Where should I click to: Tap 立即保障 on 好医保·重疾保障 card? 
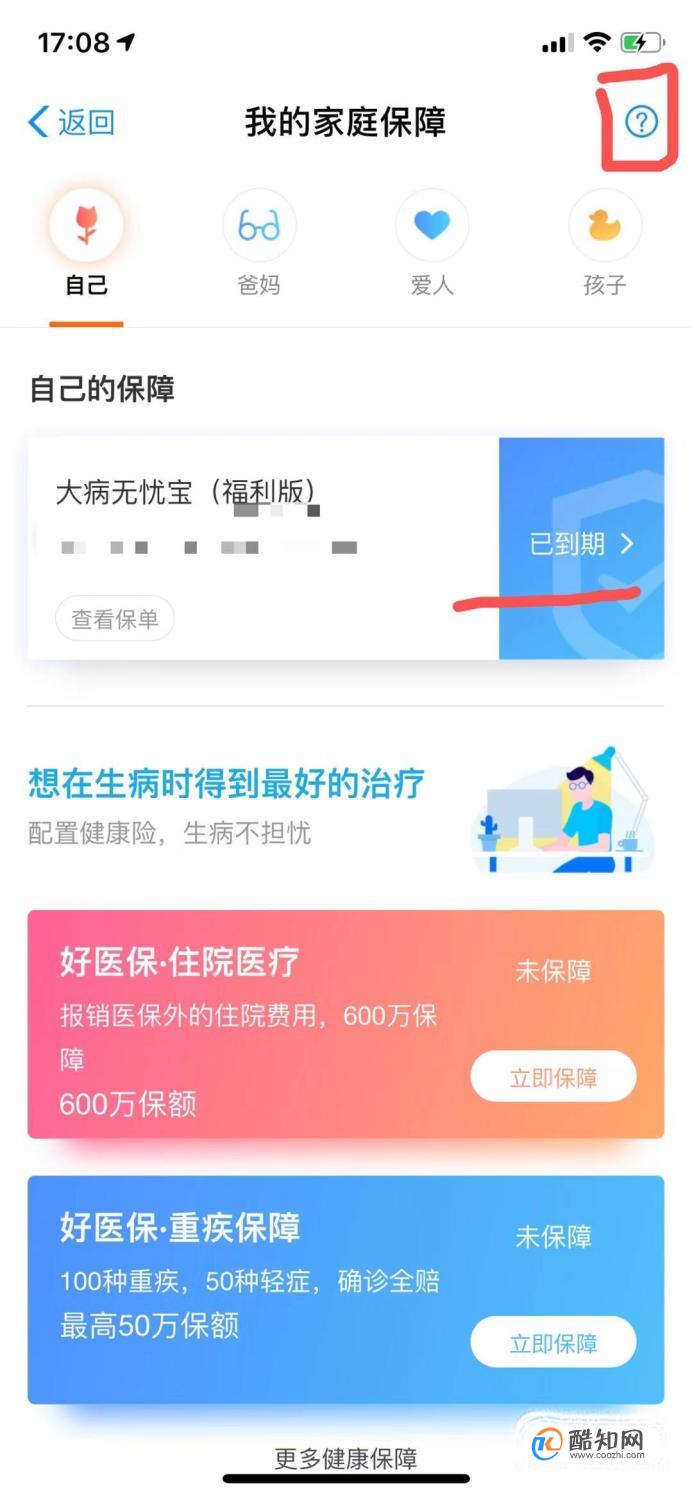point(553,1342)
